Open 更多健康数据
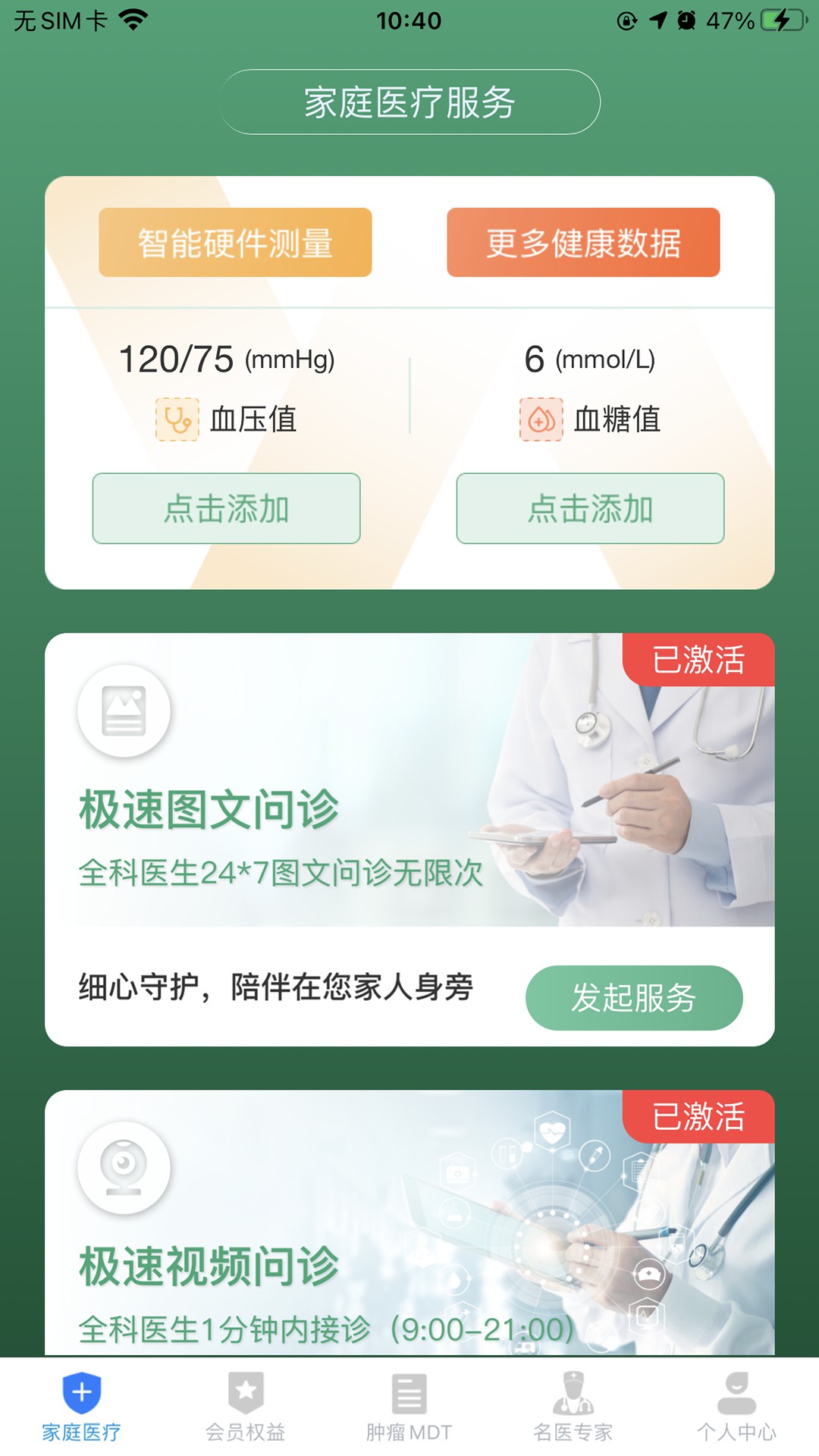819x1456 pixels. click(583, 243)
